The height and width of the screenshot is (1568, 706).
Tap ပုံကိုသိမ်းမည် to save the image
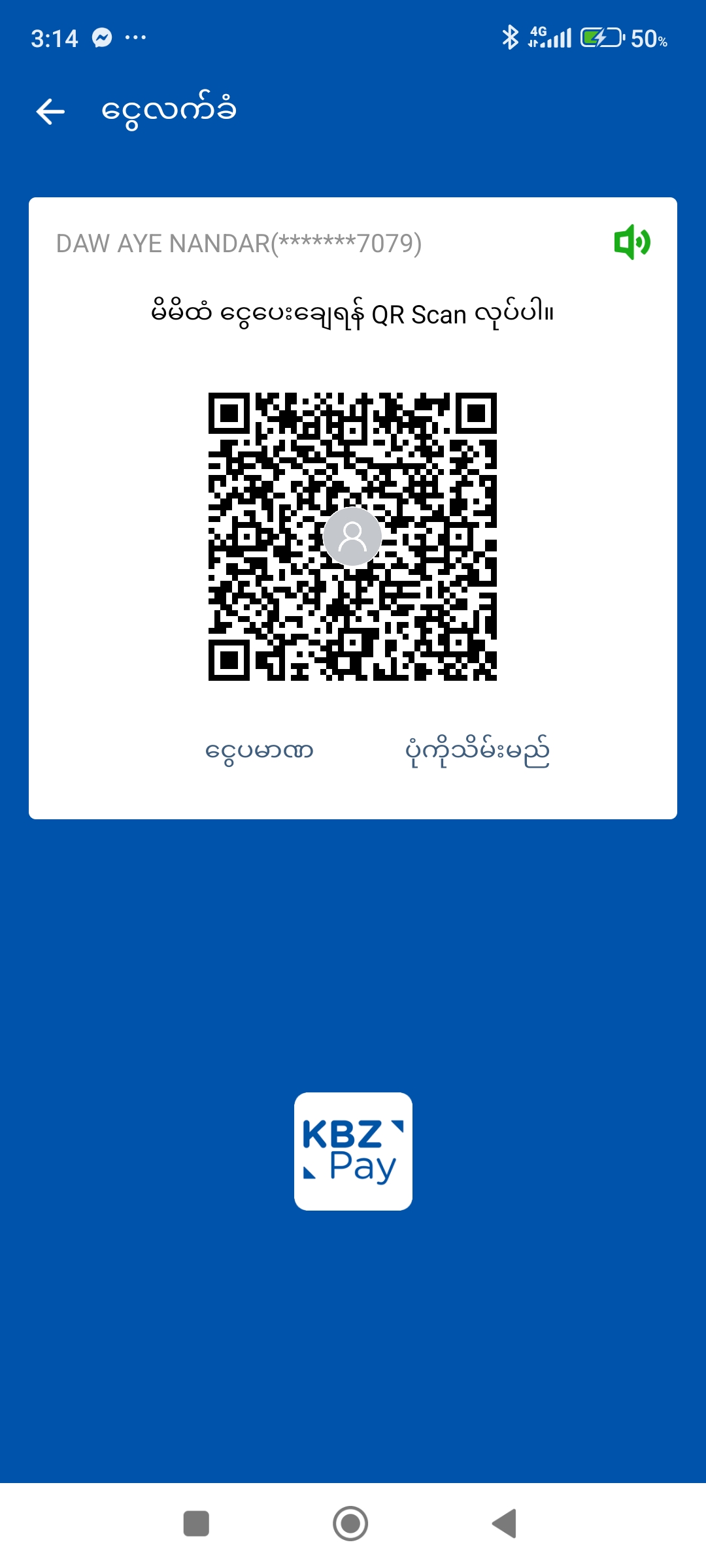477,752
